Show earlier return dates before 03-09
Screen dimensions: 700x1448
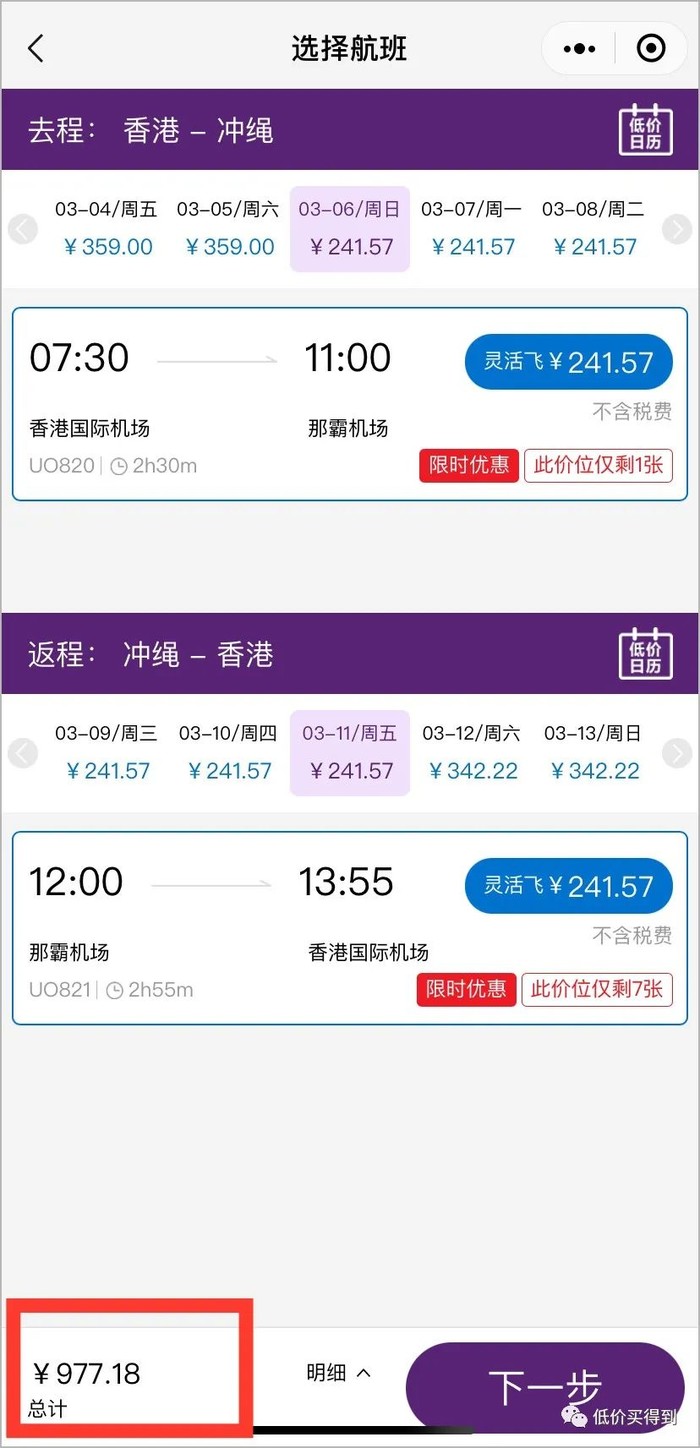[23, 753]
